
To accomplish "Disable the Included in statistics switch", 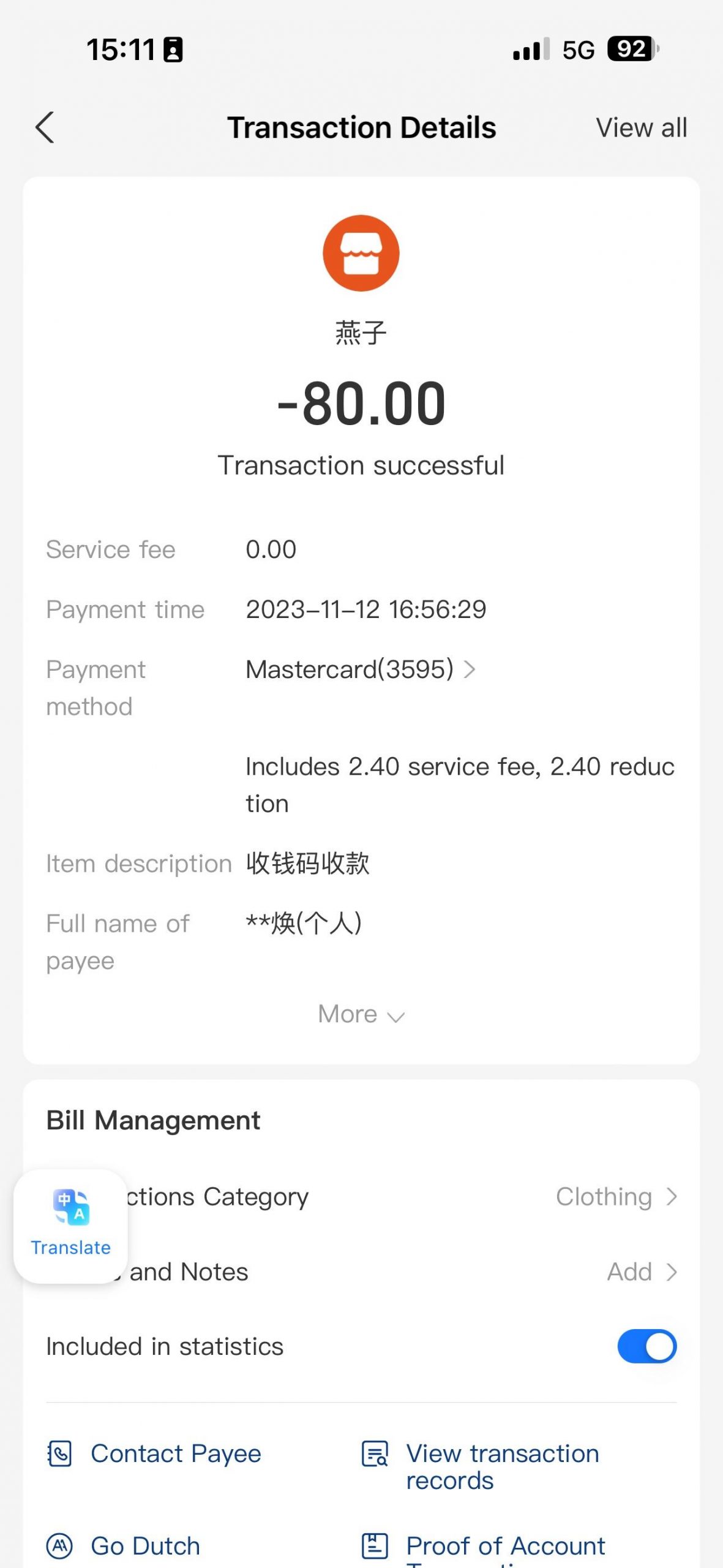I will coord(646,1346).
